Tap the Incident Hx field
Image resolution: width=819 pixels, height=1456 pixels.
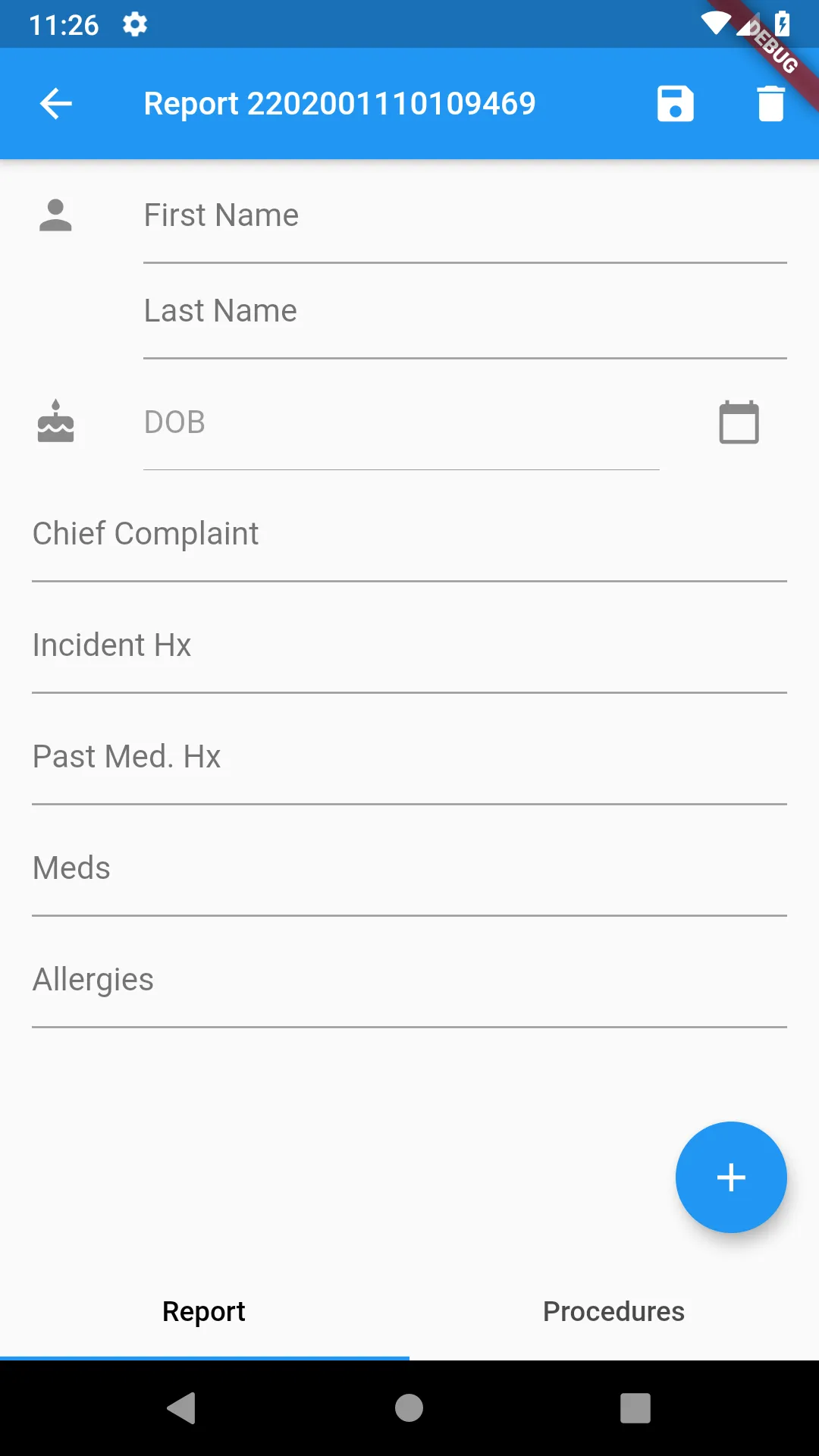[x=409, y=646]
